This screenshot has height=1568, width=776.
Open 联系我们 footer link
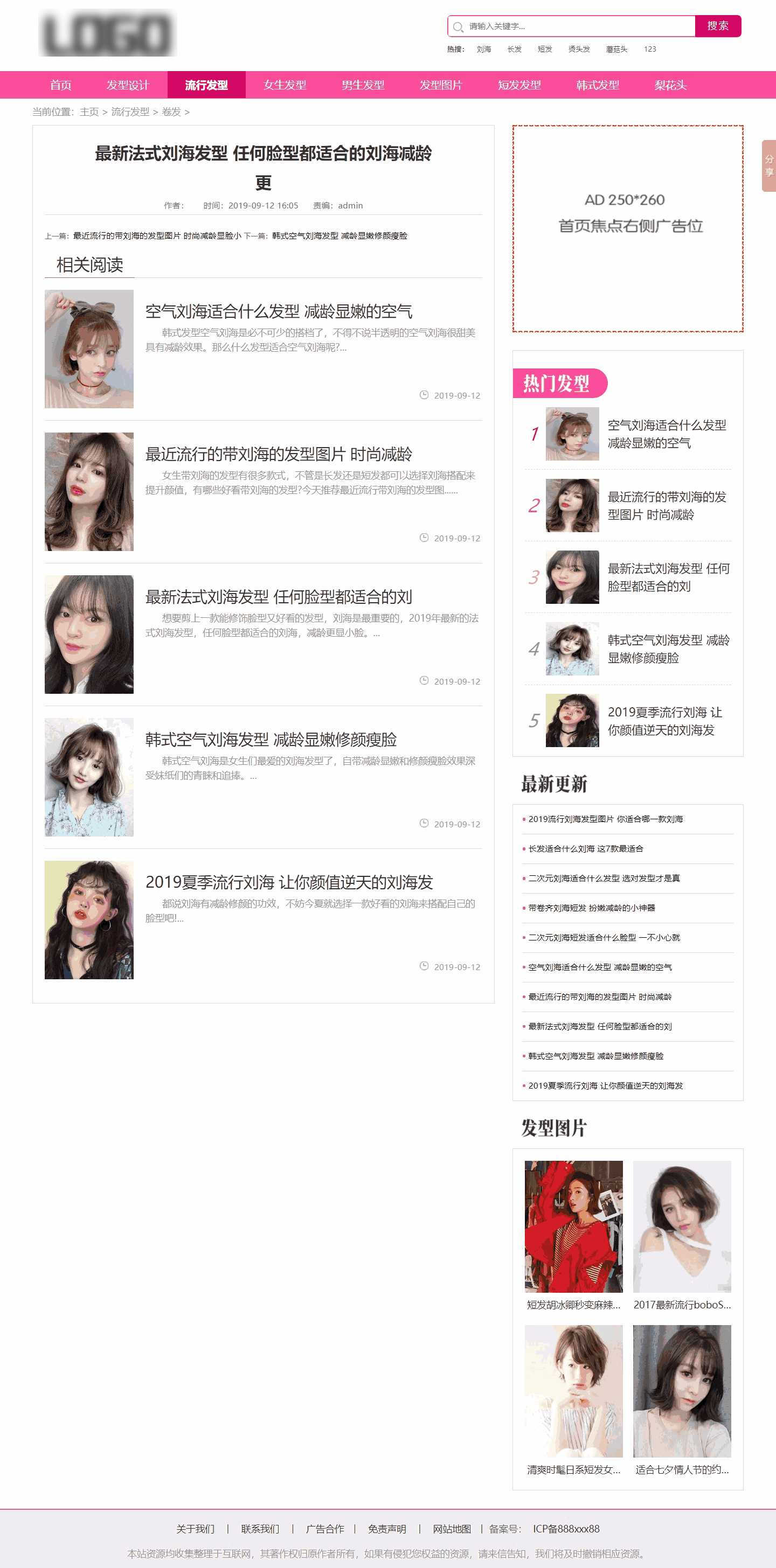[x=260, y=1529]
